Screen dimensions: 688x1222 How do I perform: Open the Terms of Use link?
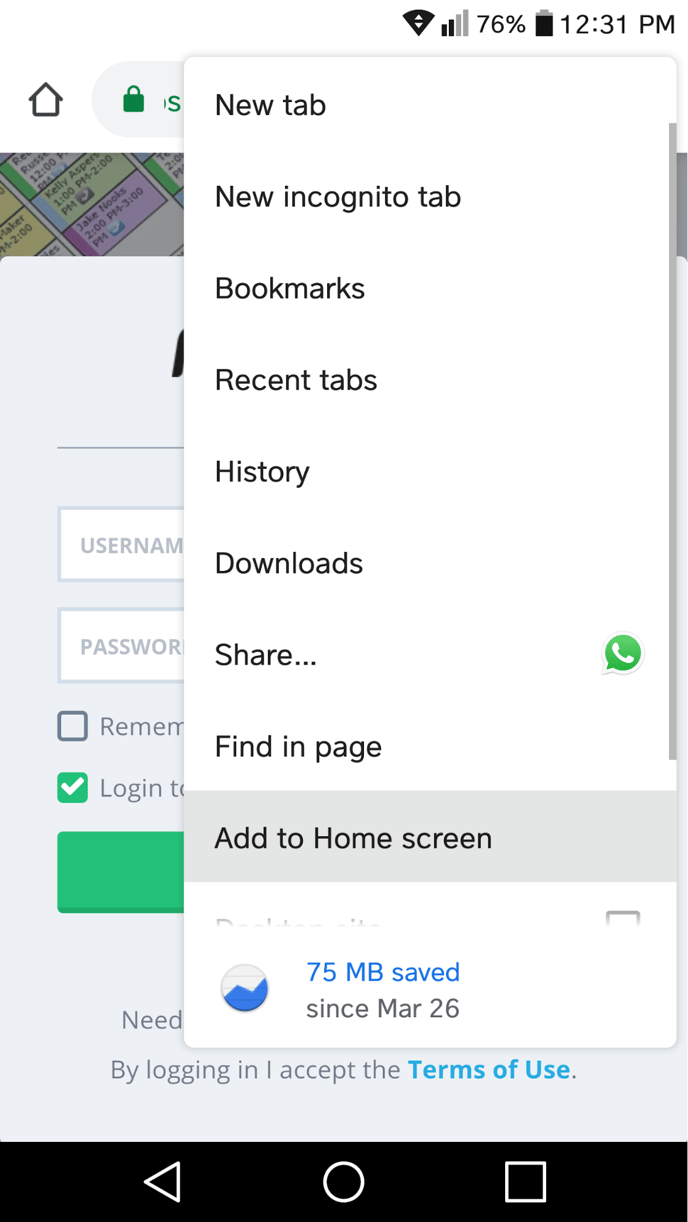[489, 1070]
